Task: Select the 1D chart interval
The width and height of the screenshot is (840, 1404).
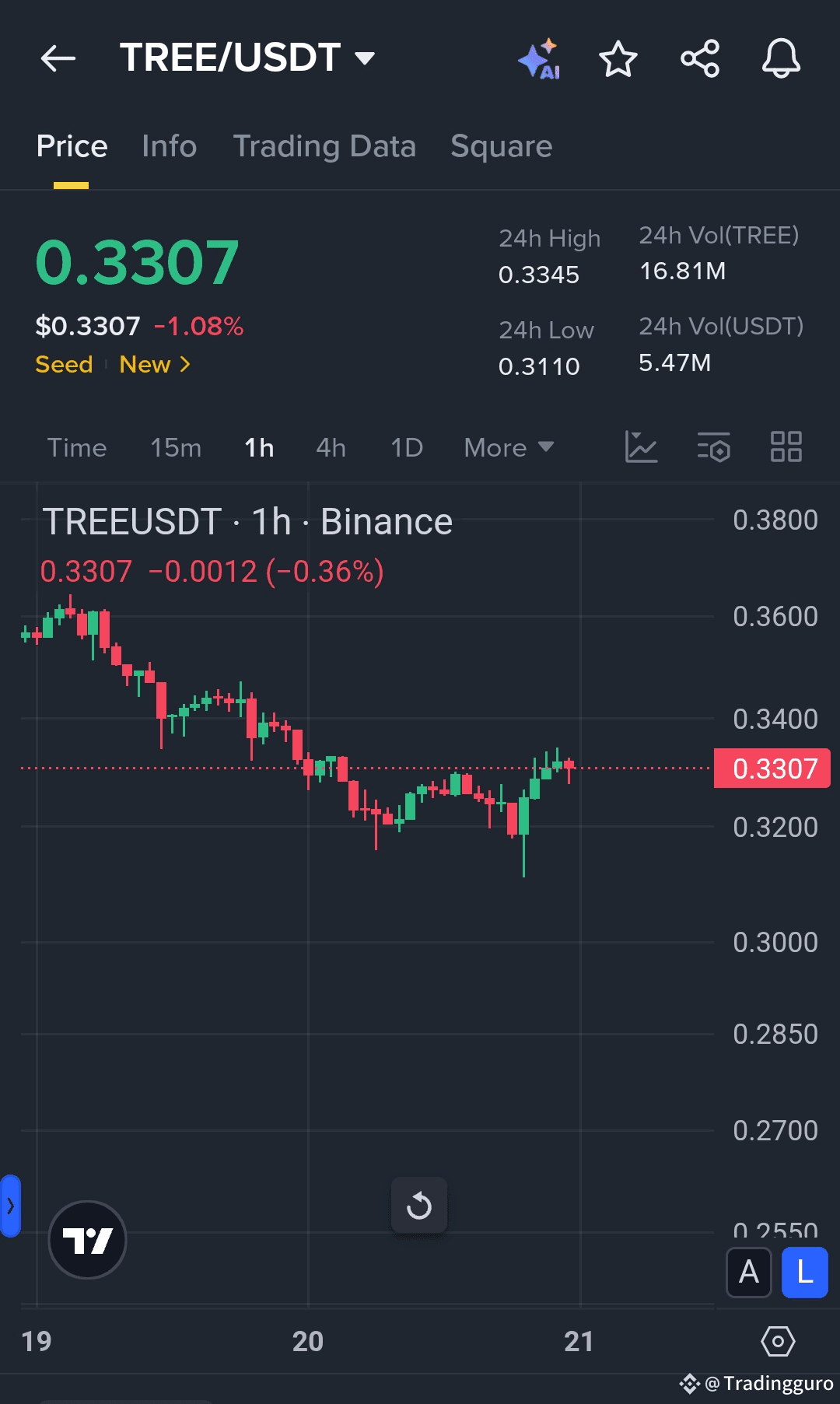Action: [x=407, y=448]
